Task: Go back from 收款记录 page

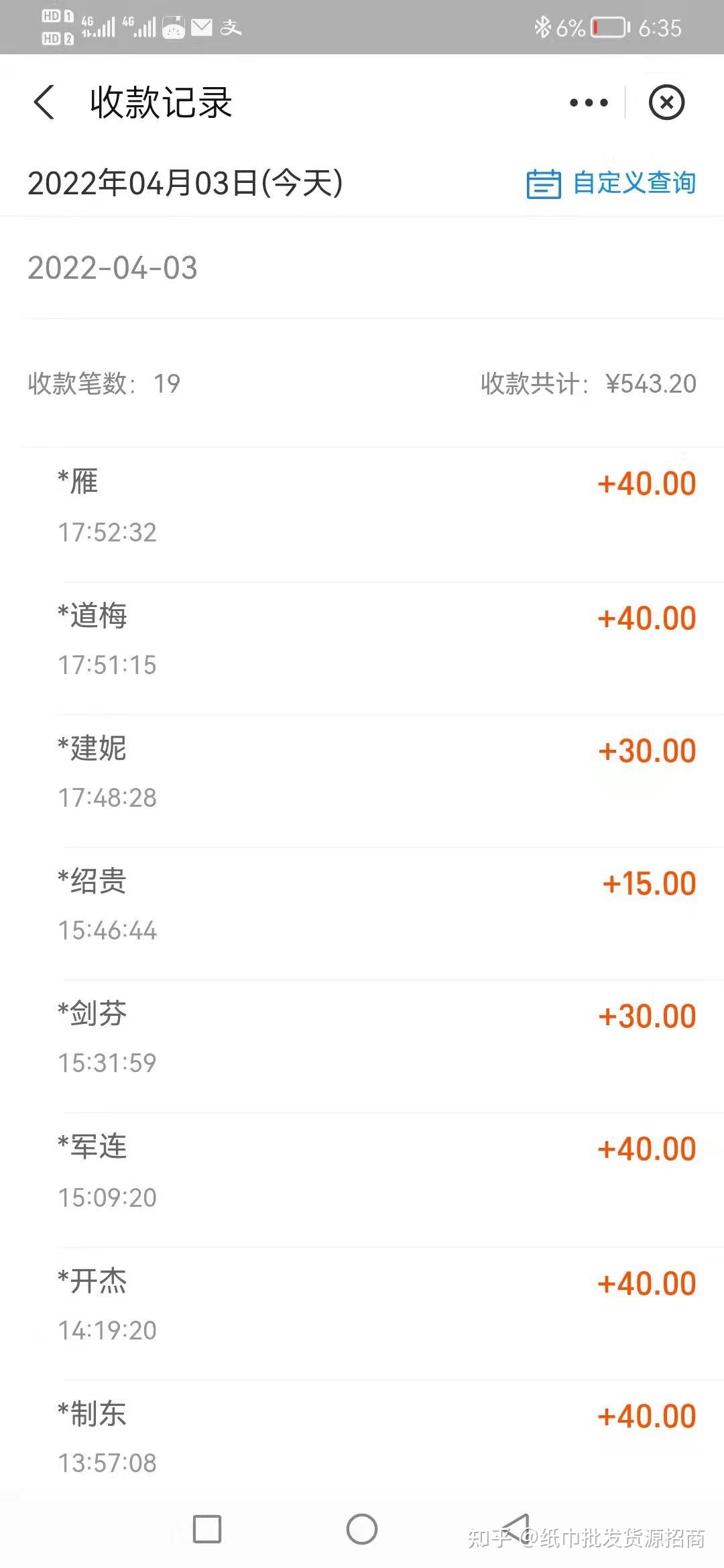Action: point(44,103)
